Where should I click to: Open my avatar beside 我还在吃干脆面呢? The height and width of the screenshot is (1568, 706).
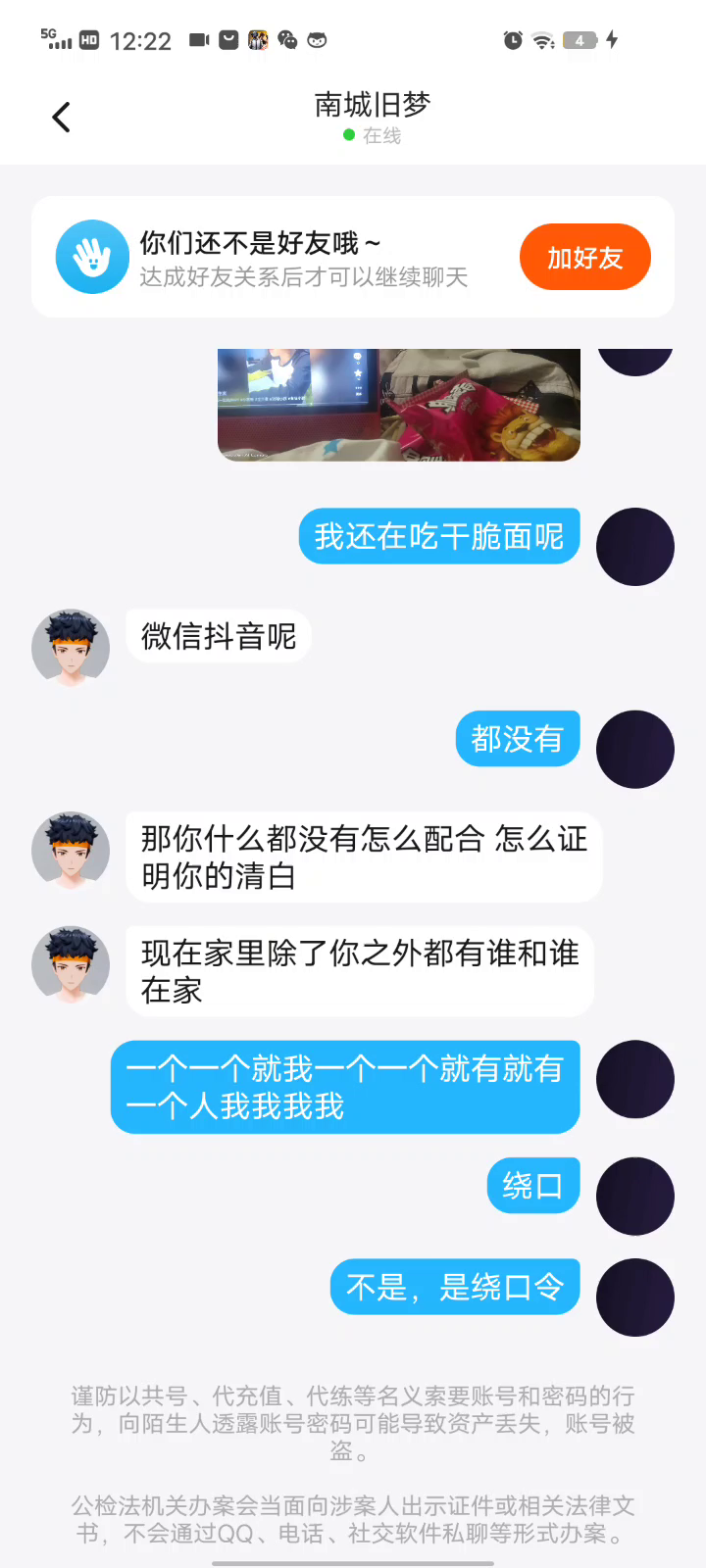point(634,547)
